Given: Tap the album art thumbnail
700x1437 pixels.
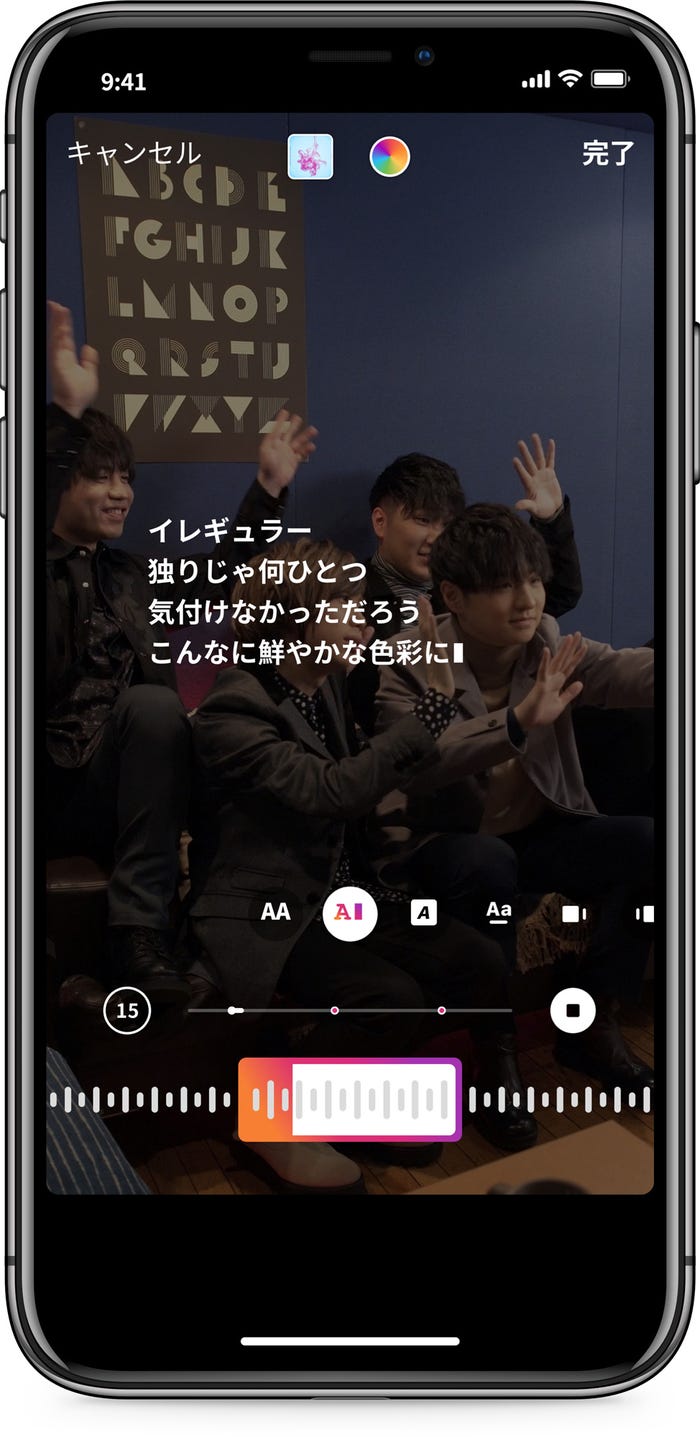Looking at the screenshot, I should 310,157.
